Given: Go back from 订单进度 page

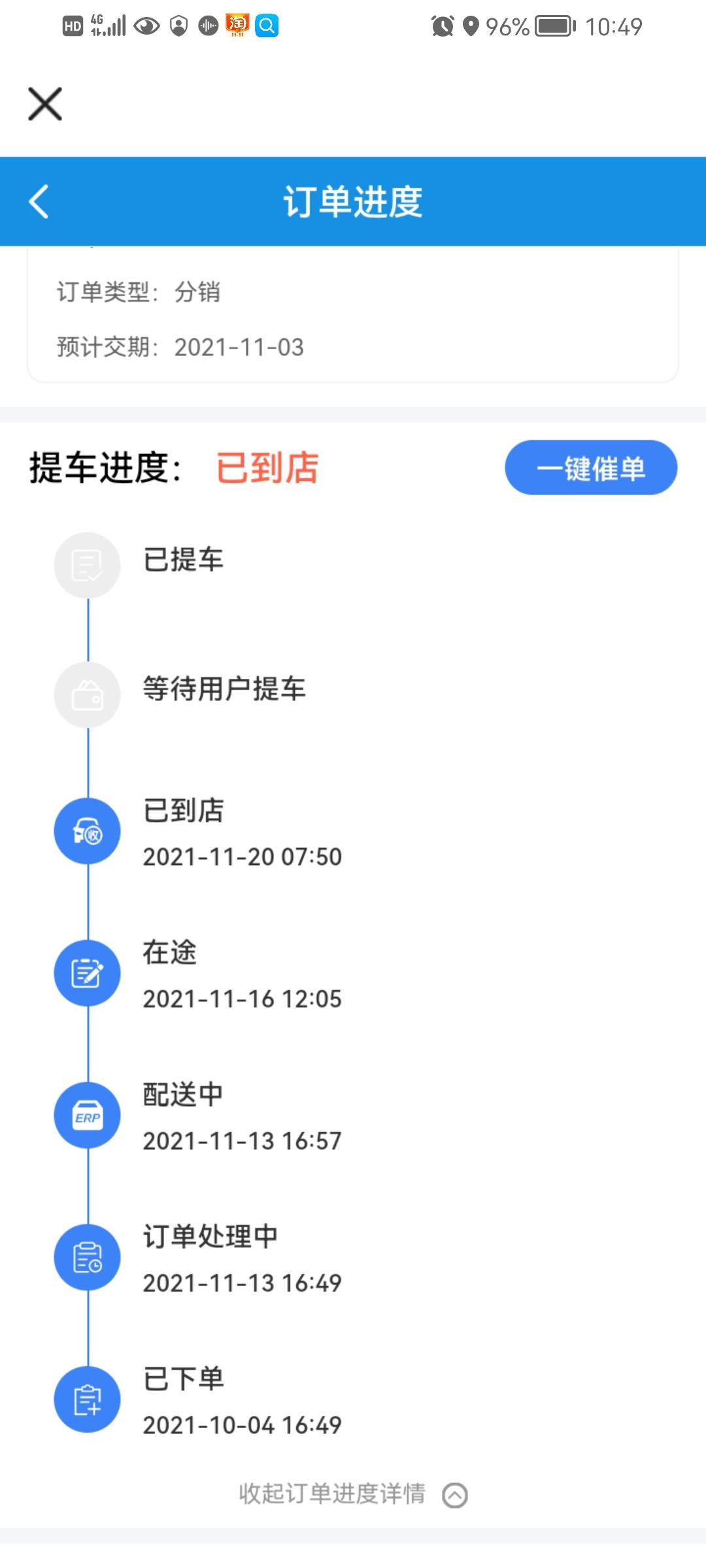Looking at the screenshot, I should (39, 201).
